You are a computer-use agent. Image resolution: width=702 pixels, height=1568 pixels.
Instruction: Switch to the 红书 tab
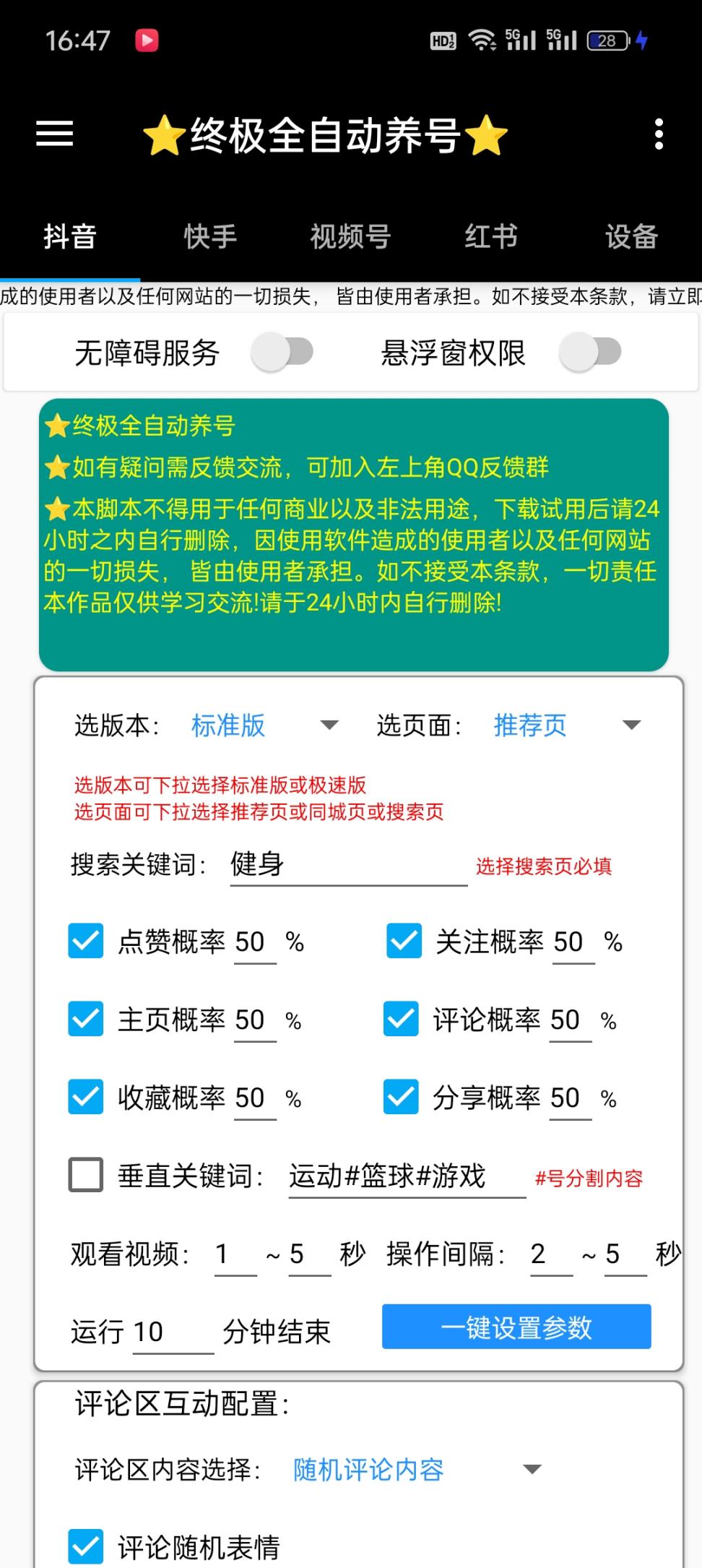pos(491,237)
